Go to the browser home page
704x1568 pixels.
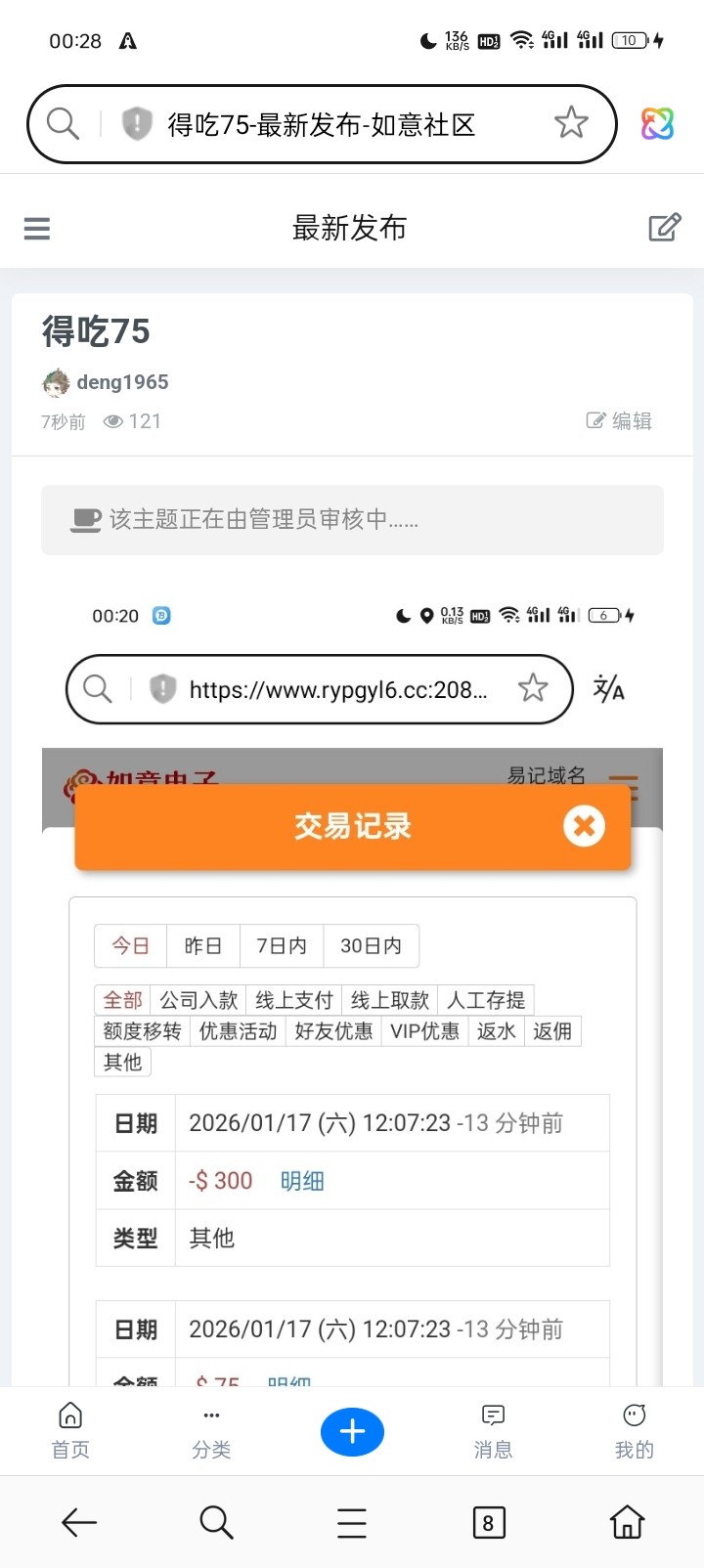[627, 1522]
